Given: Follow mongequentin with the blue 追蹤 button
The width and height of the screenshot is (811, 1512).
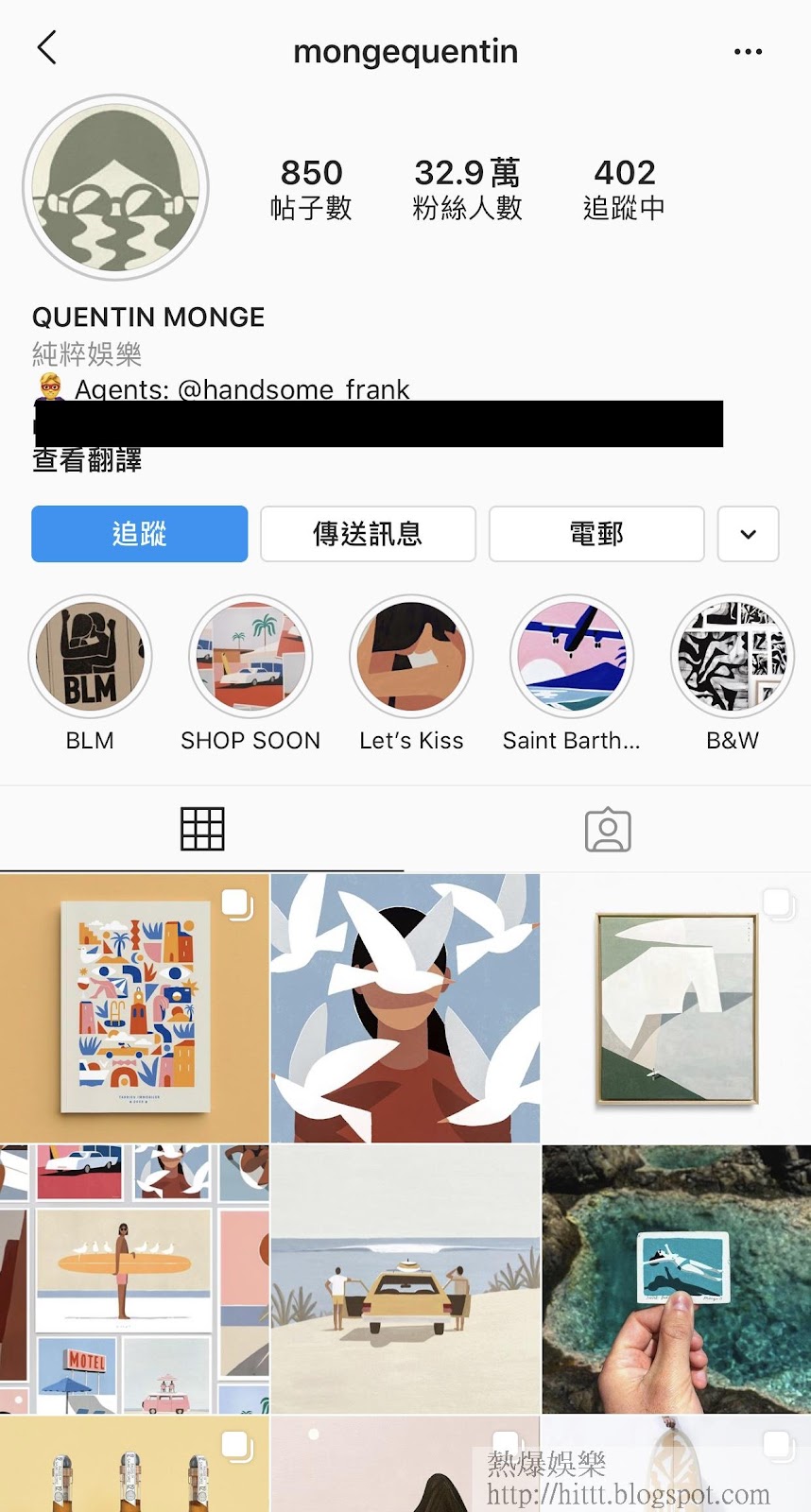Looking at the screenshot, I should 140,534.
